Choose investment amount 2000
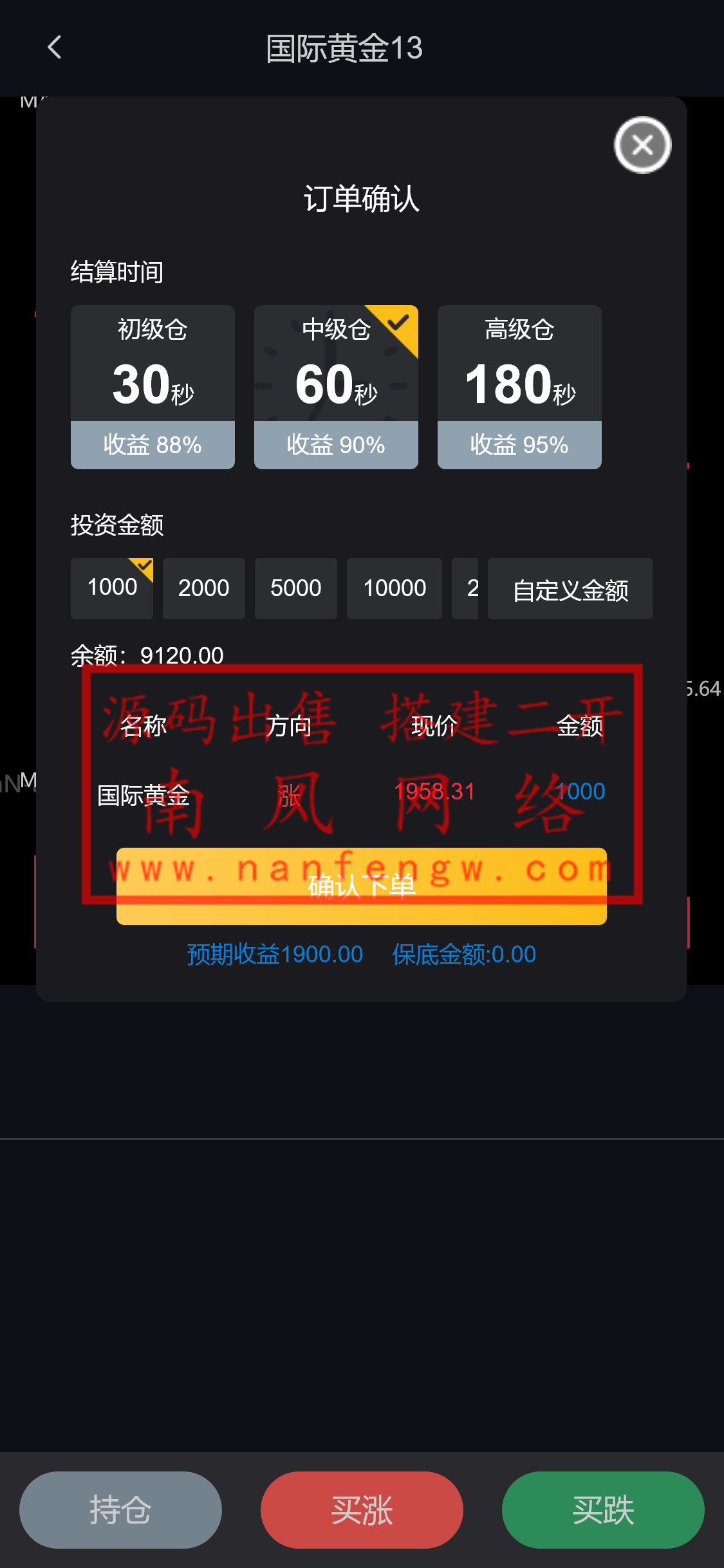This screenshot has height=1568, width=724. pyautogui.click(x=203, y=588)
